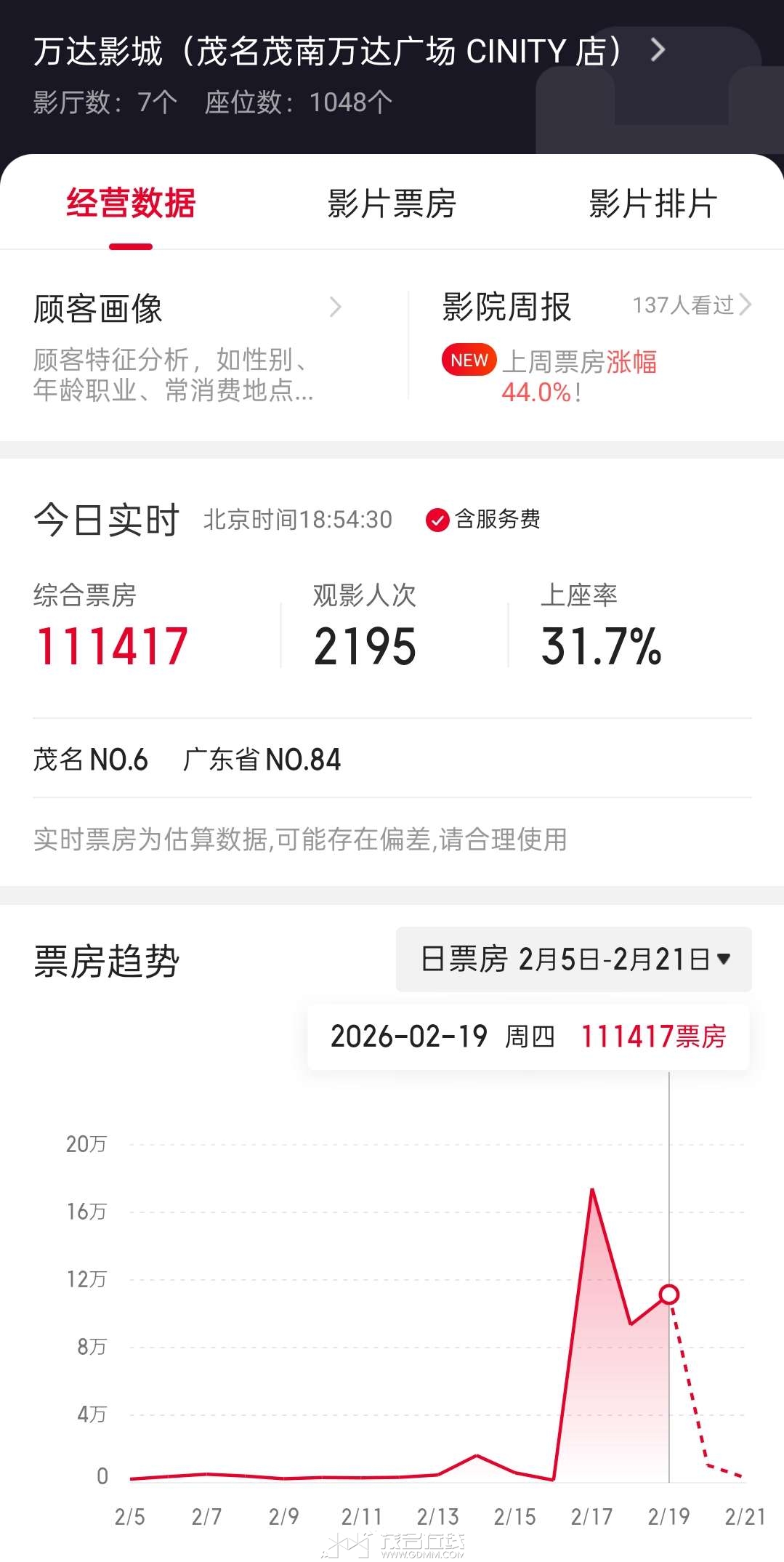
Task: Switch to the 影片排片 tab
Action: tap(652, 204)
